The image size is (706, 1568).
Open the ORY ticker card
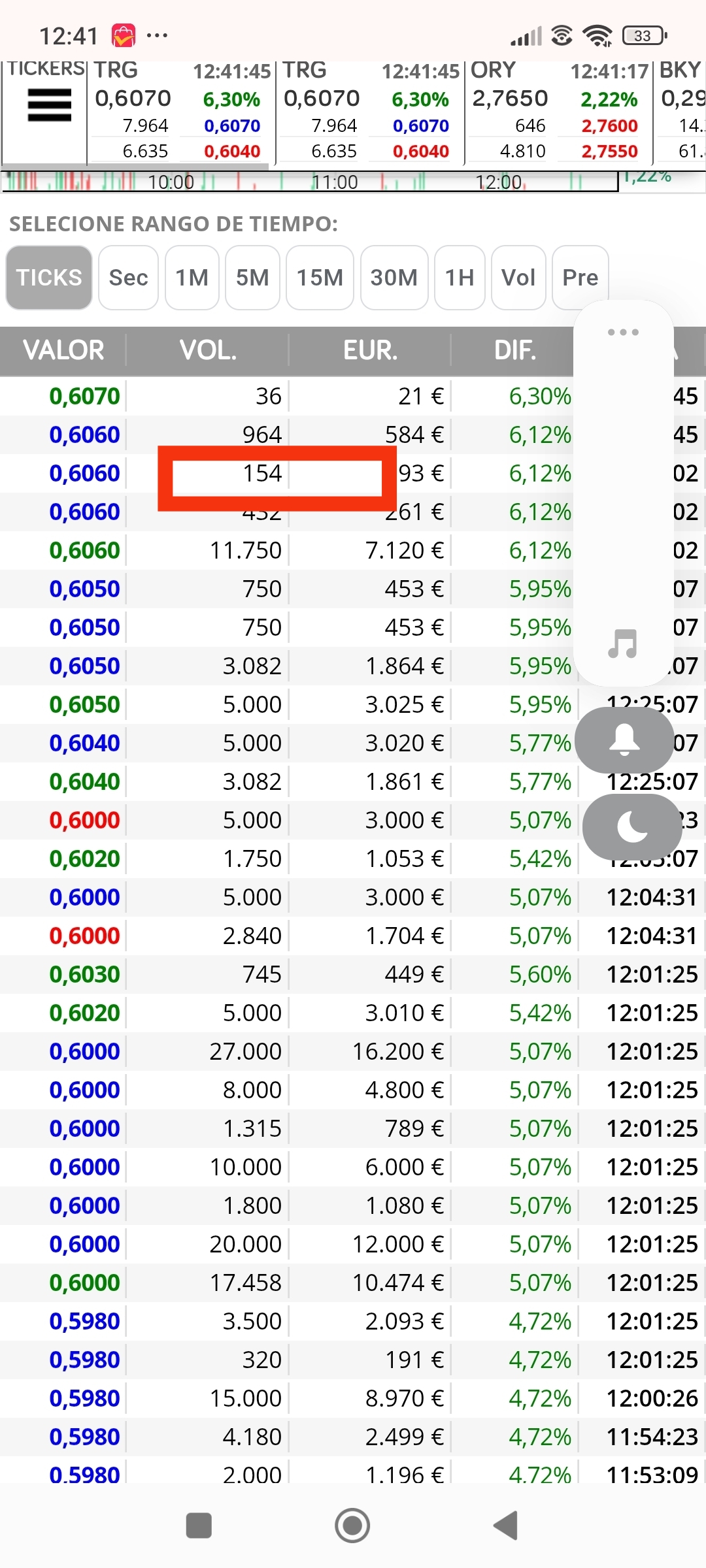(x=559, y=111)
